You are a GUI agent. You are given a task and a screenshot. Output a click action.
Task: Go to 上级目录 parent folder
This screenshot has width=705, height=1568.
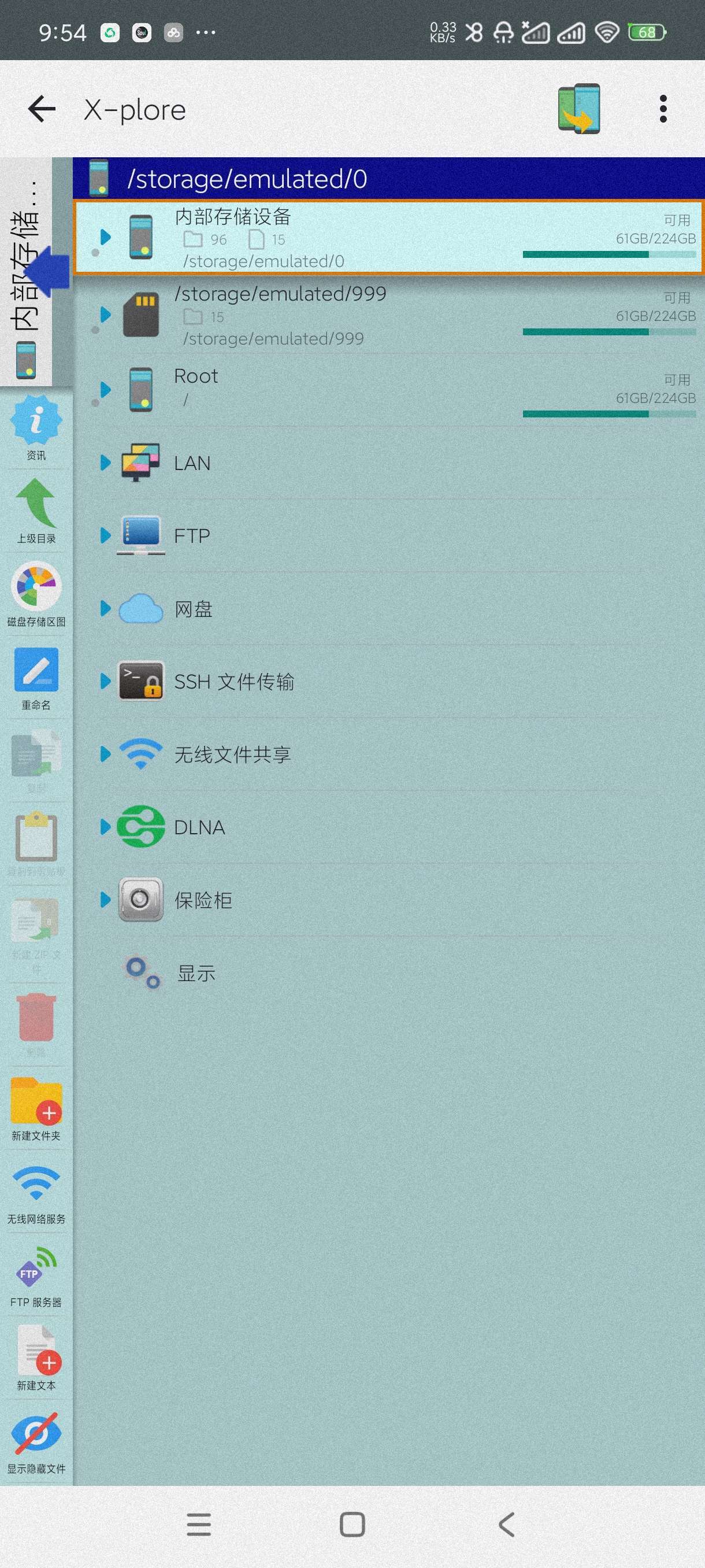(x=36, y=511)
